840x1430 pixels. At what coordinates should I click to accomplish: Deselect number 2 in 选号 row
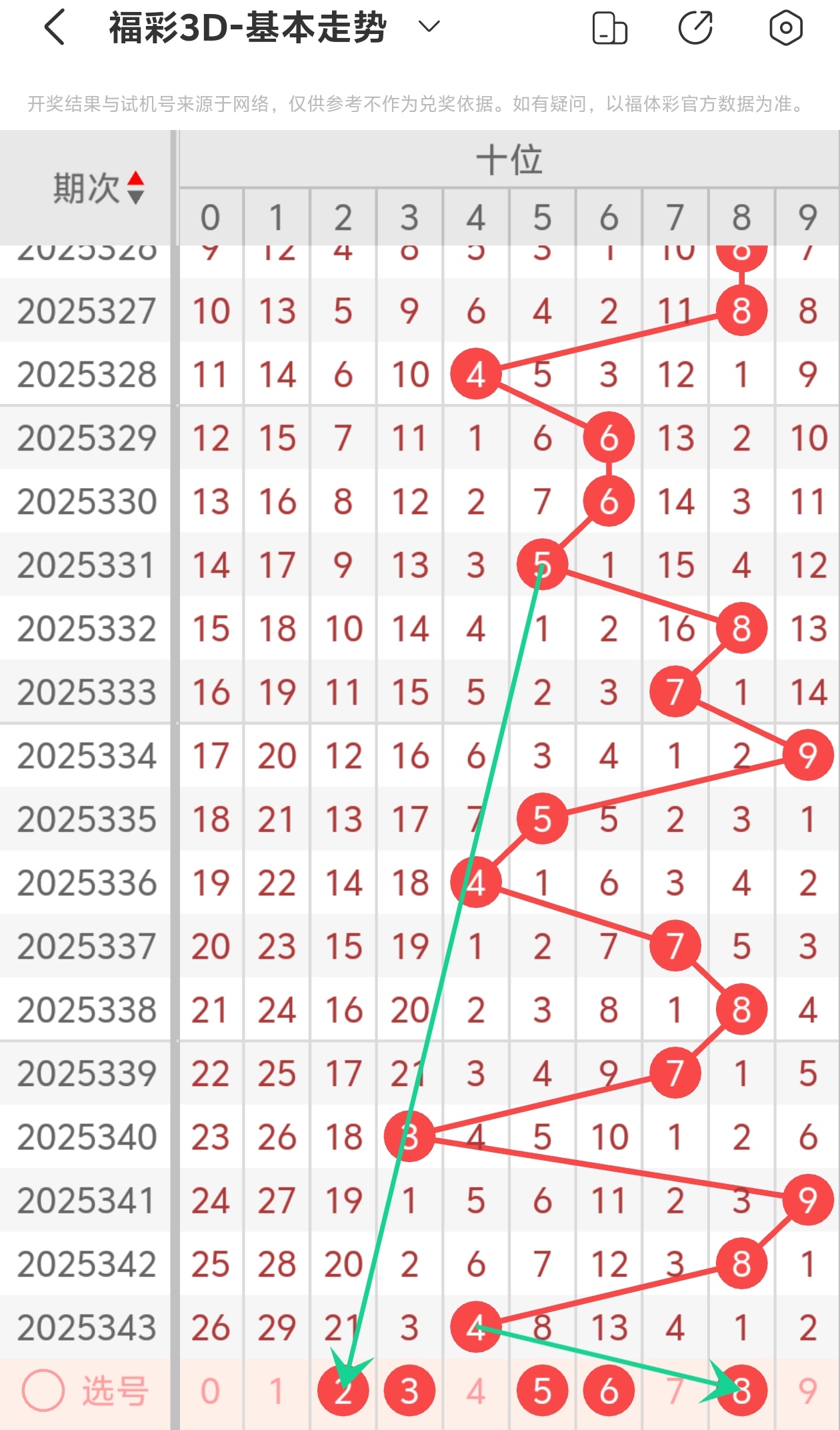click(343, 1391)
